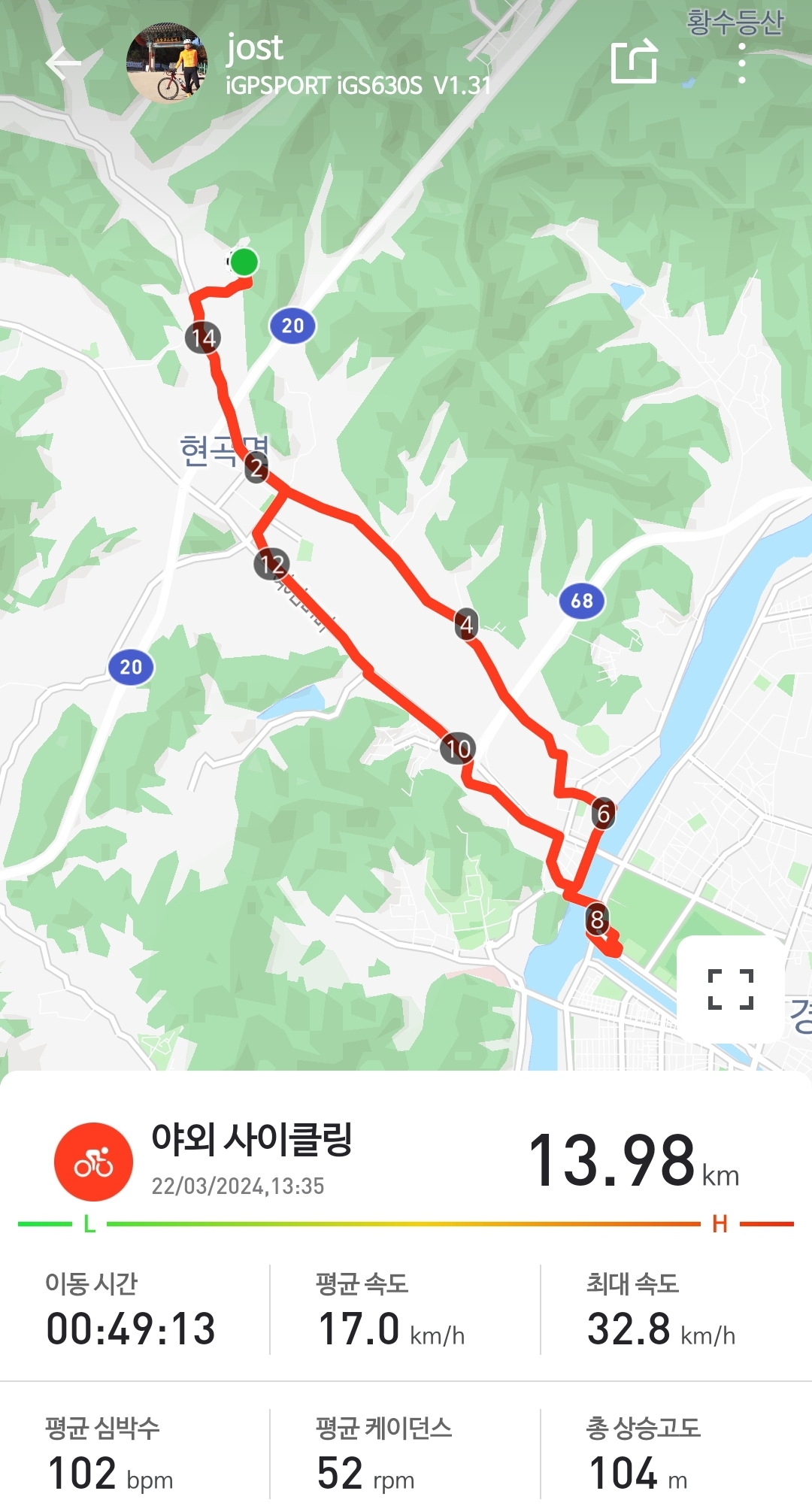
Task: Go back using the arrow icon
Action: coord(63,63)
